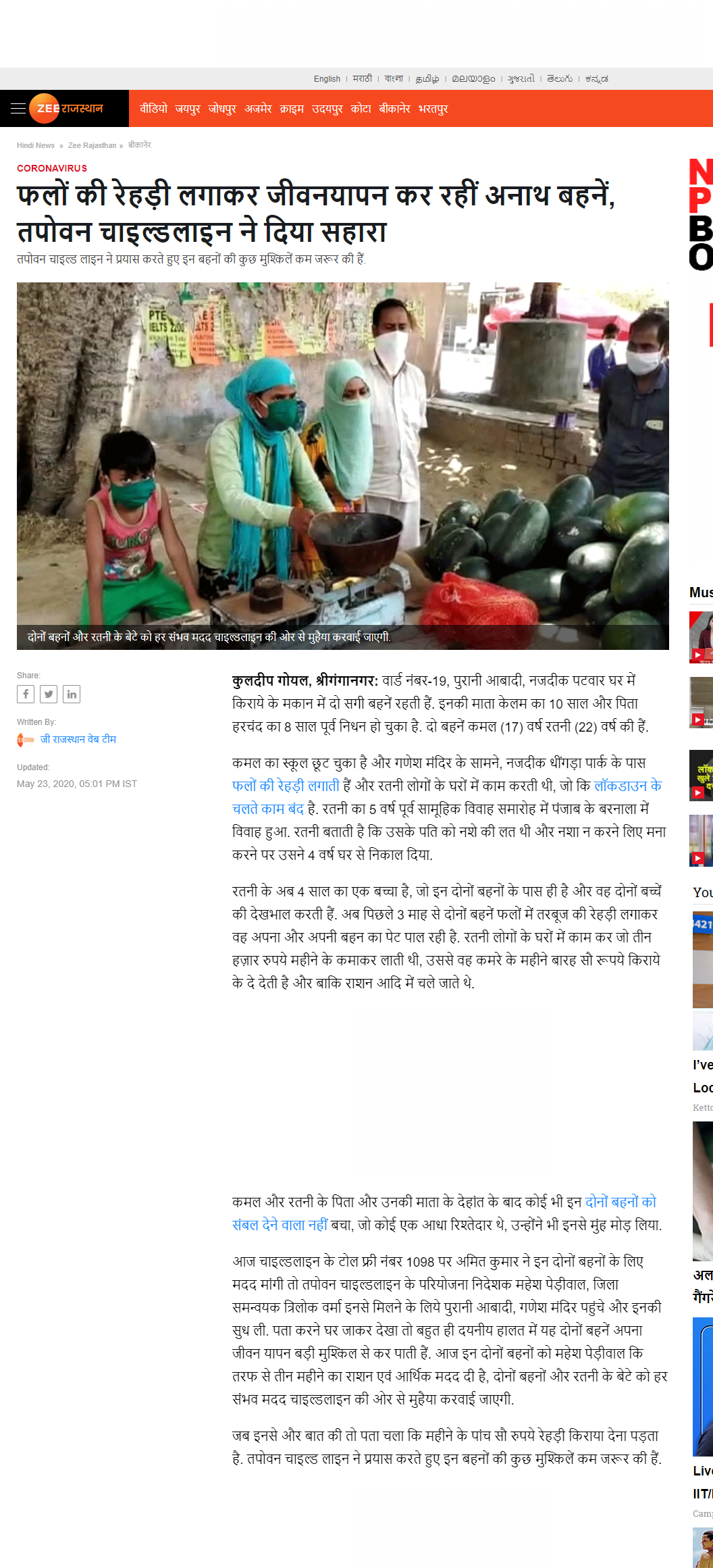
Task: Open the क्राइम section
Action: (292, 109)
